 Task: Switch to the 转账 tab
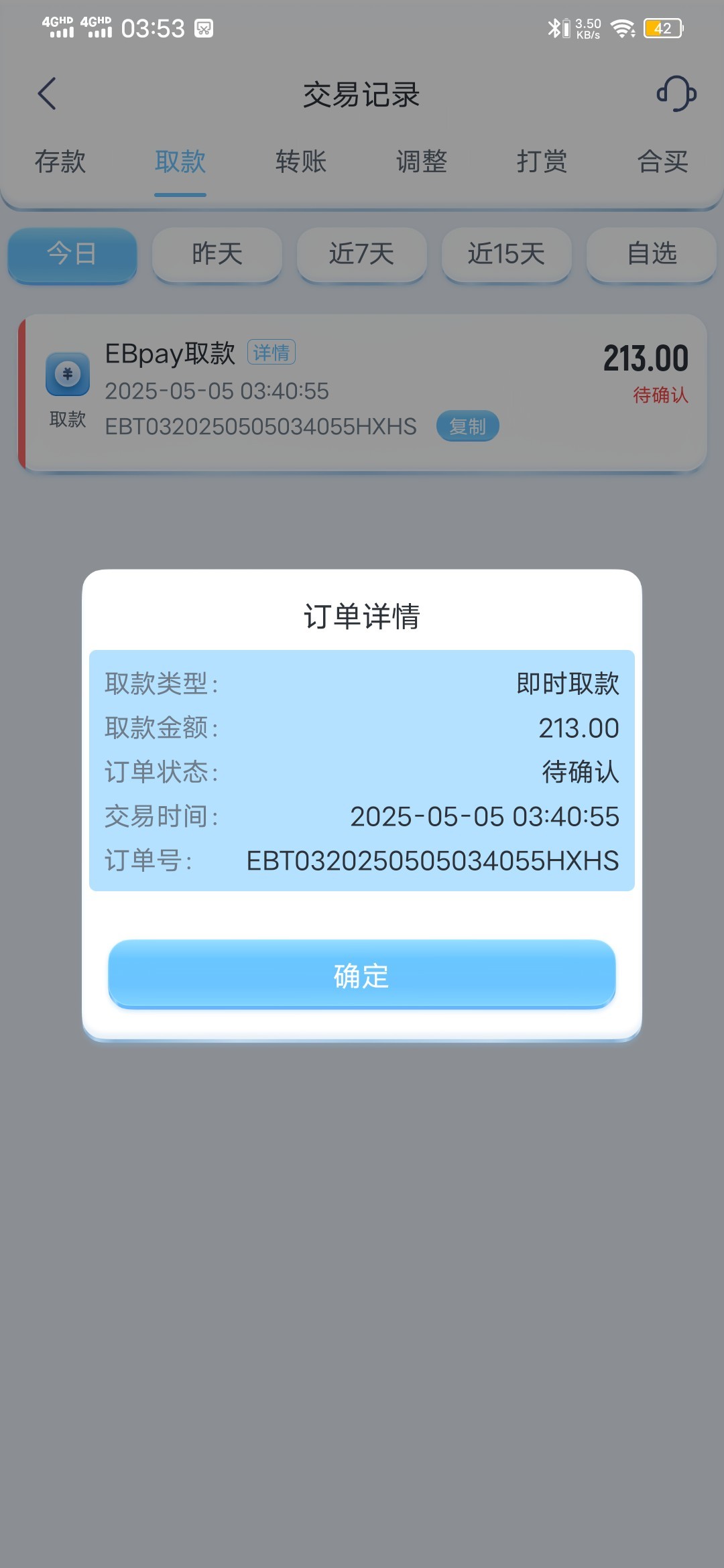coord(301,161)
